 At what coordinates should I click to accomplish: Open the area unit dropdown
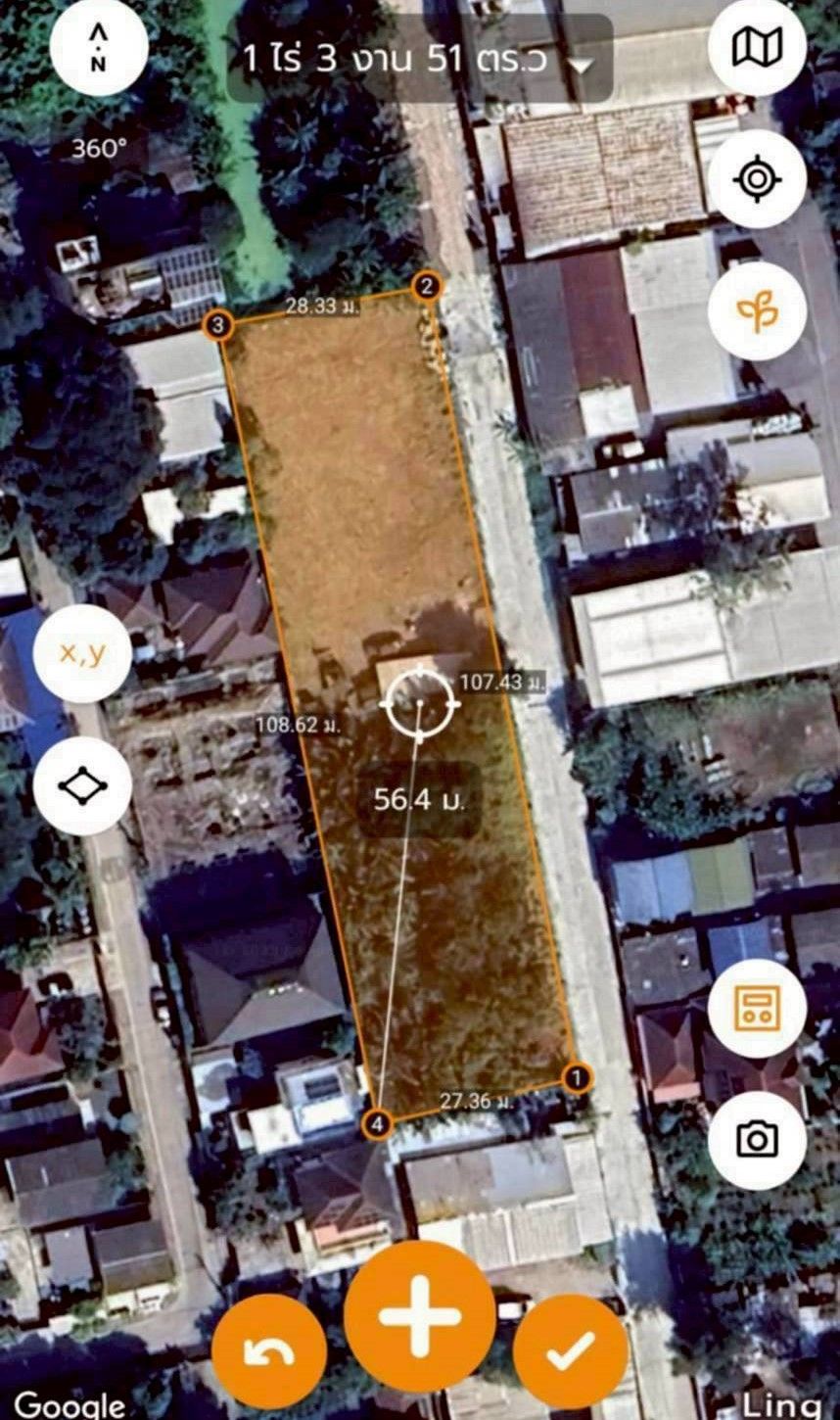582,65
